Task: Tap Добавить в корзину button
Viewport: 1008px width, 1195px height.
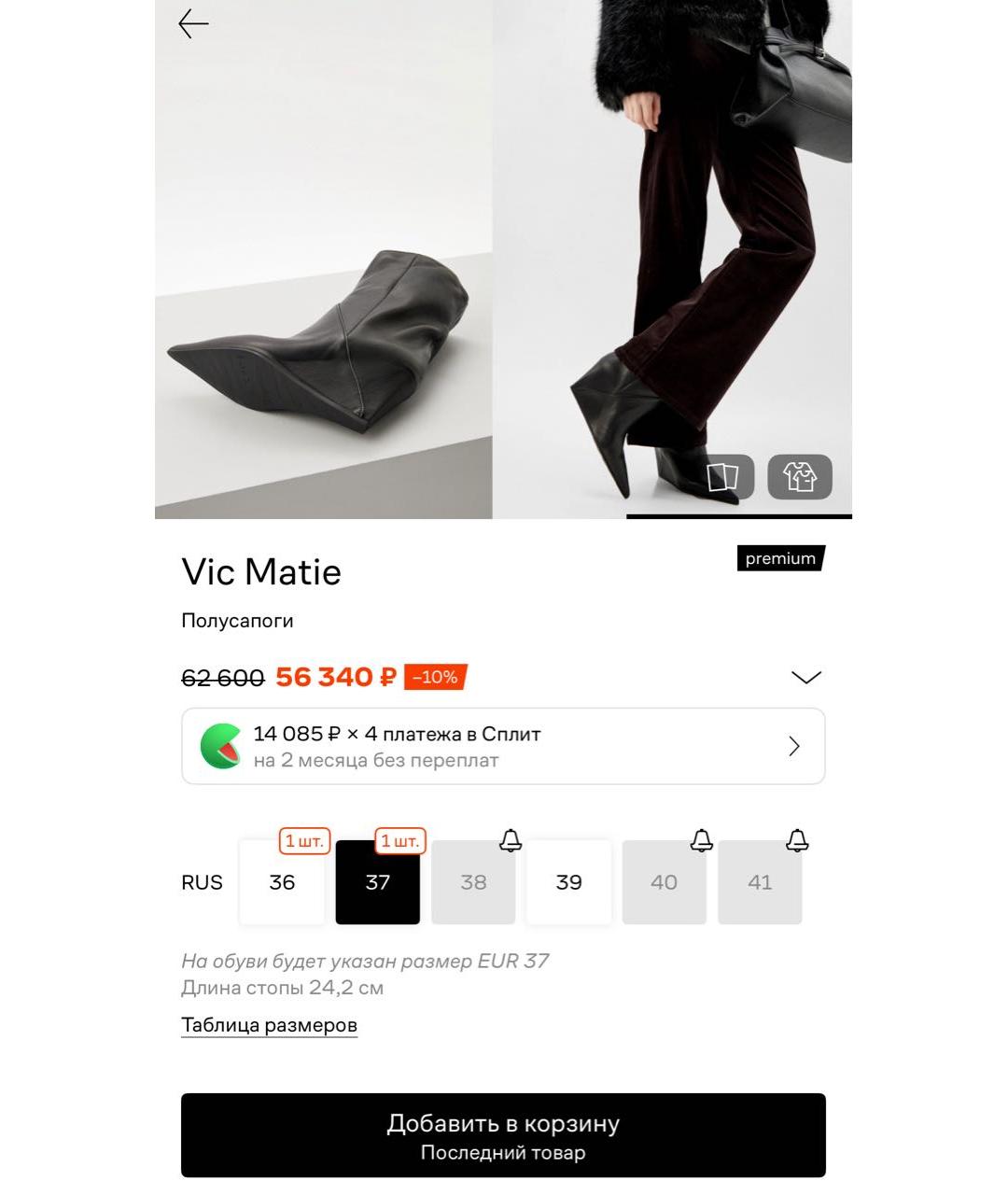Action: point(503,1134)
